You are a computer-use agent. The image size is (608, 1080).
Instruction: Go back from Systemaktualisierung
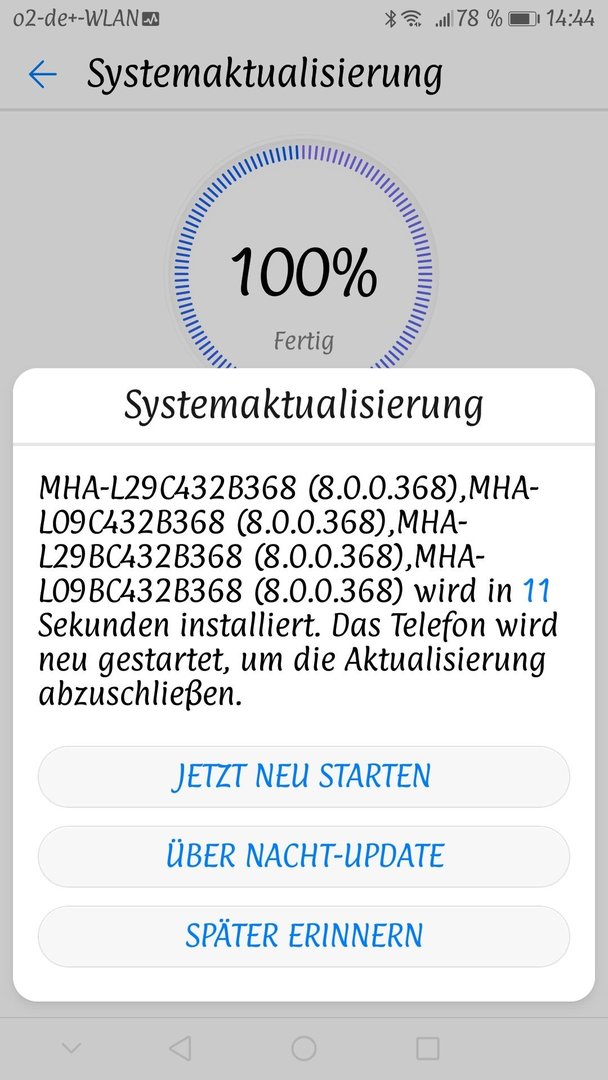(42, 74)
